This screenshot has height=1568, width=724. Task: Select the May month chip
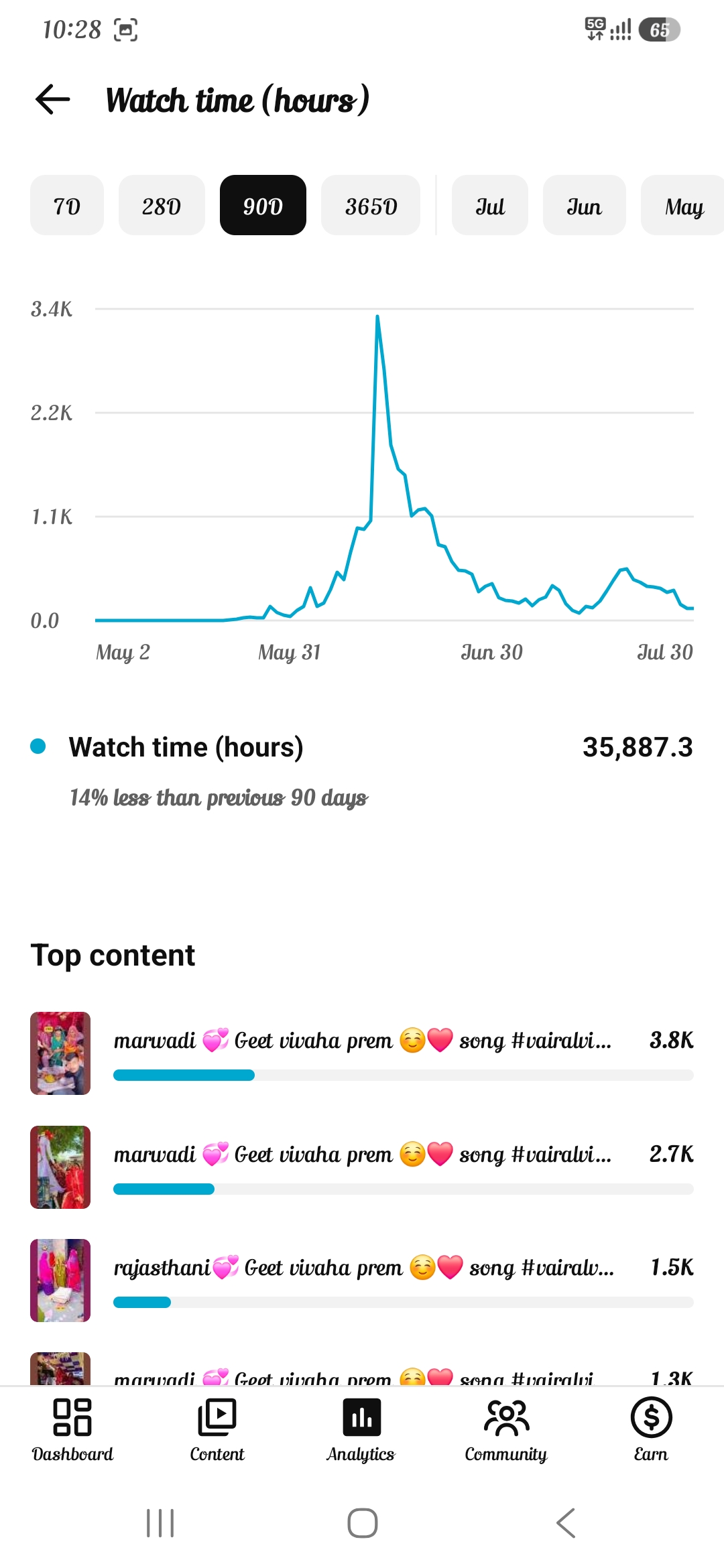(x=682, y=206)
